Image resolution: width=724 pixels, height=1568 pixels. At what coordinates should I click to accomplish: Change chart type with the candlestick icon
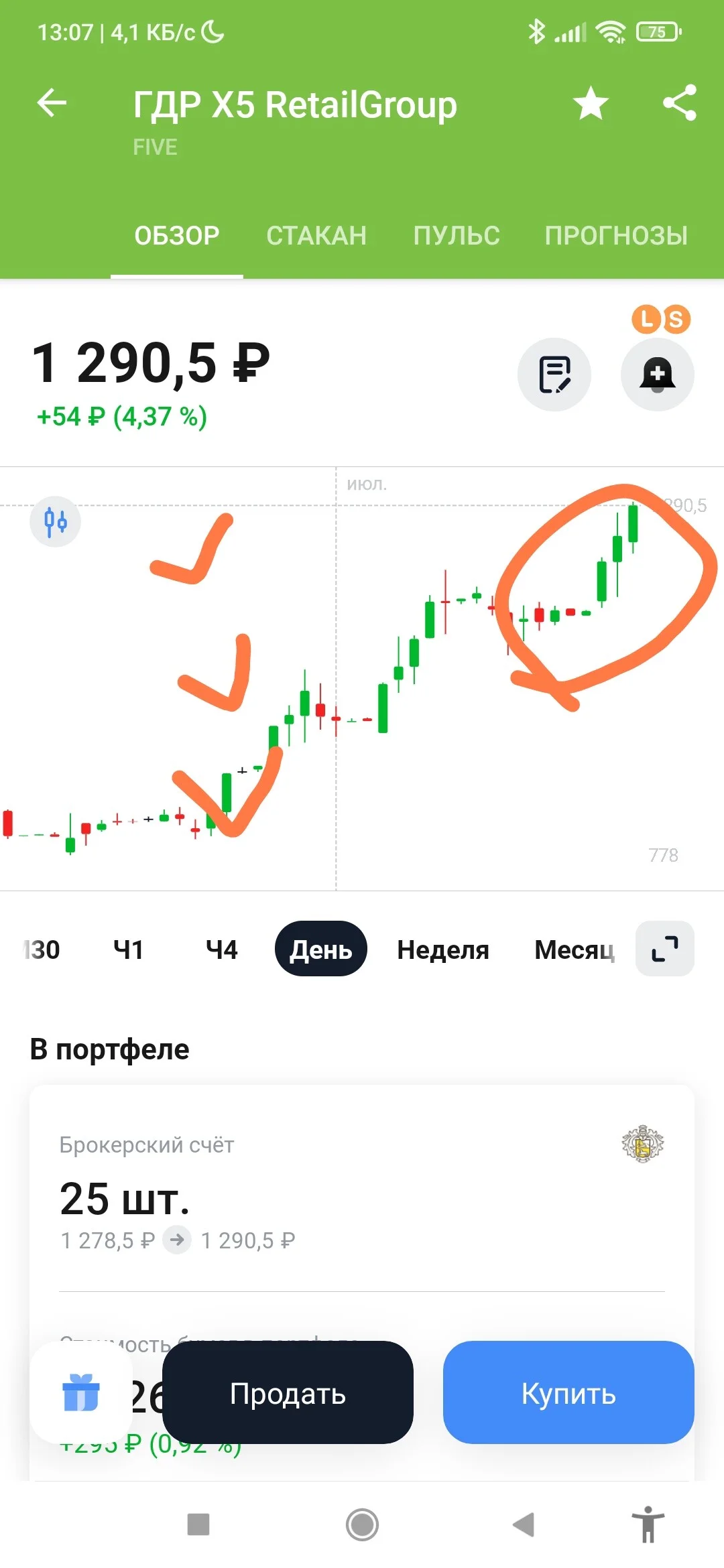[x=56, y=521]
